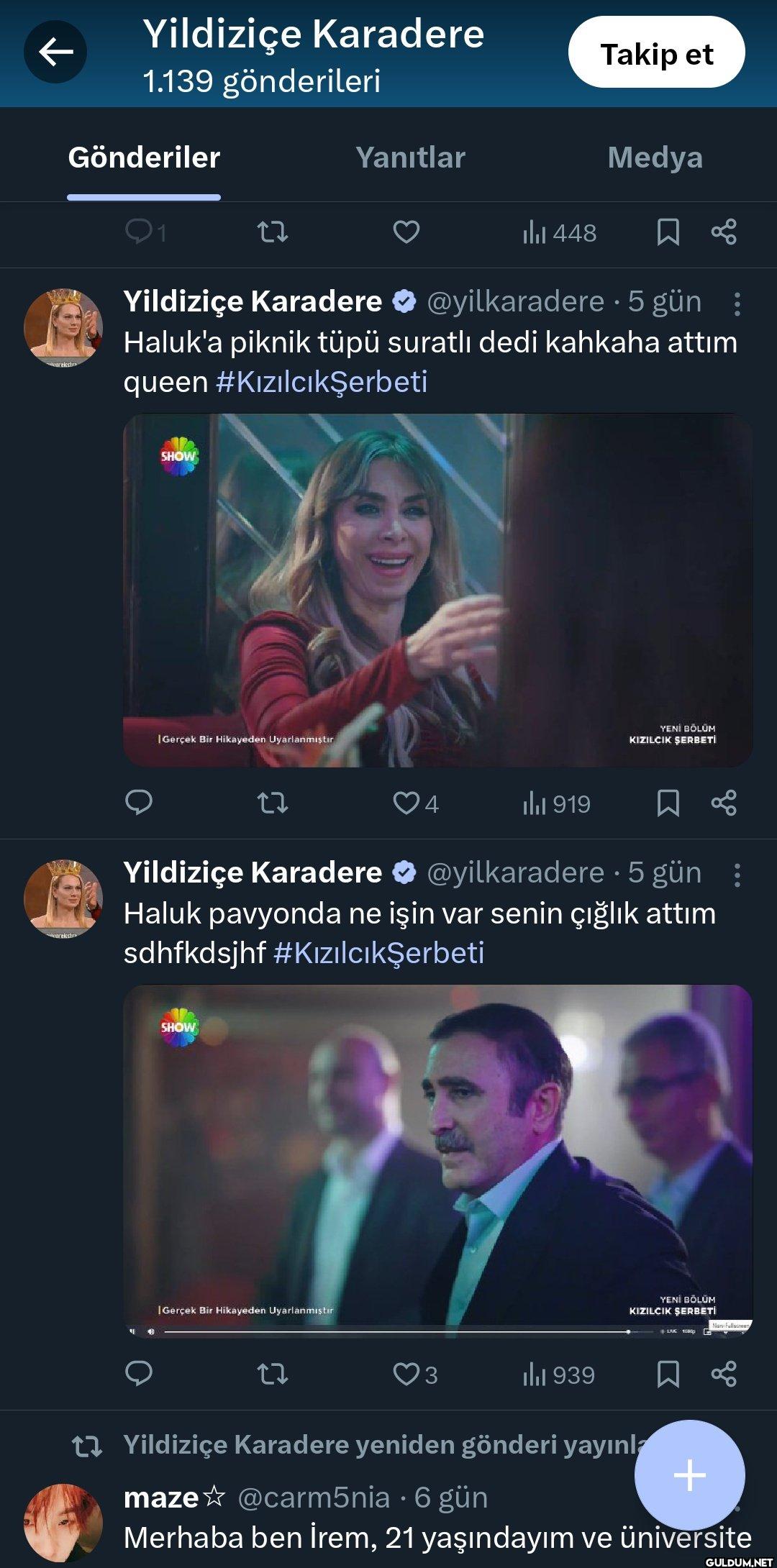Bookmark the piknik tüpü suratlı post

click(668, 803)
